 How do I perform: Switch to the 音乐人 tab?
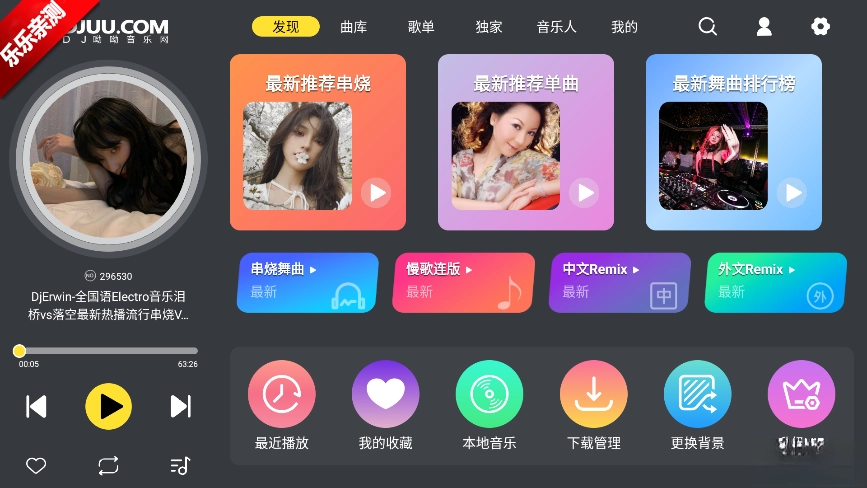point(556,27)
